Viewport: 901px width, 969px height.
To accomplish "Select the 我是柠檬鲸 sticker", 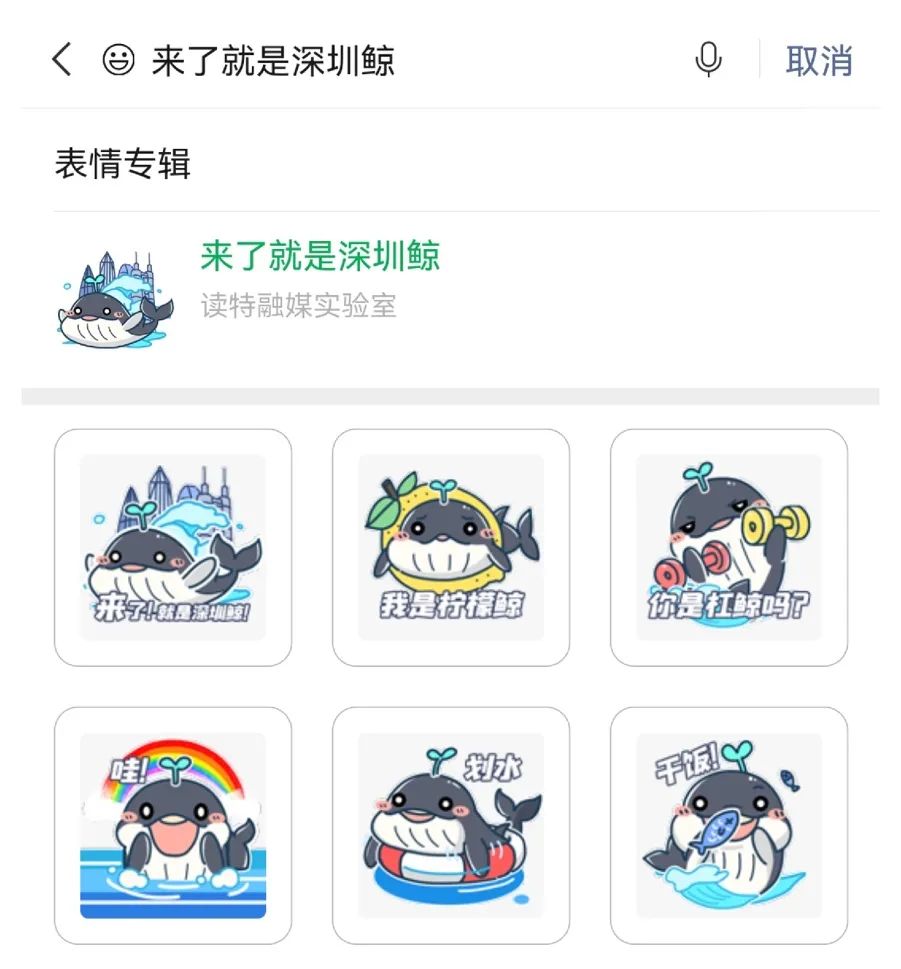I will [x=451, y=547].
